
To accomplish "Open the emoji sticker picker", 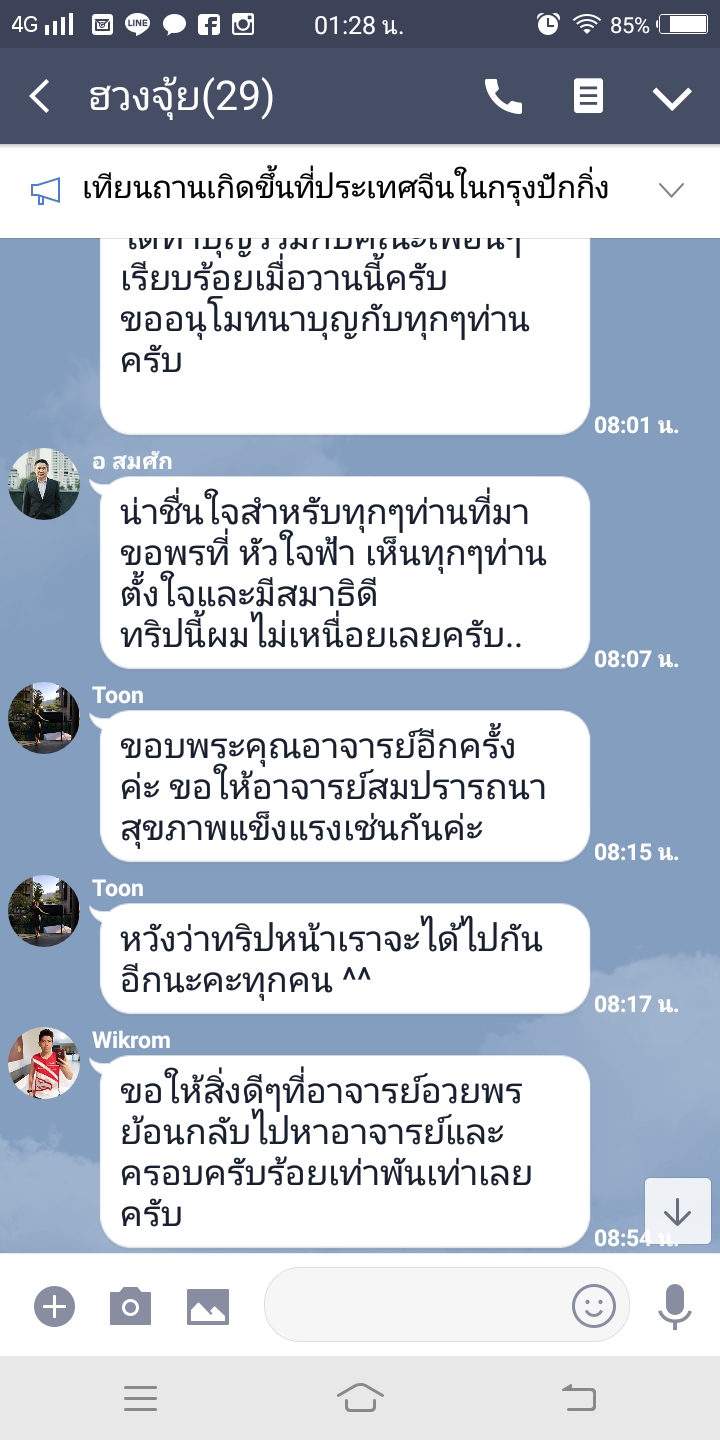I will [x=593, y=1306].
